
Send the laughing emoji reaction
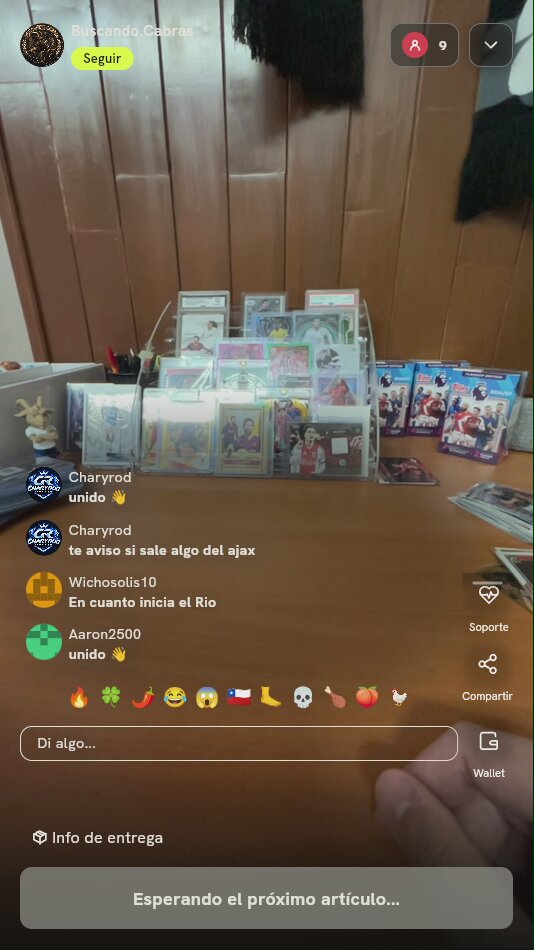pos(175,697)
